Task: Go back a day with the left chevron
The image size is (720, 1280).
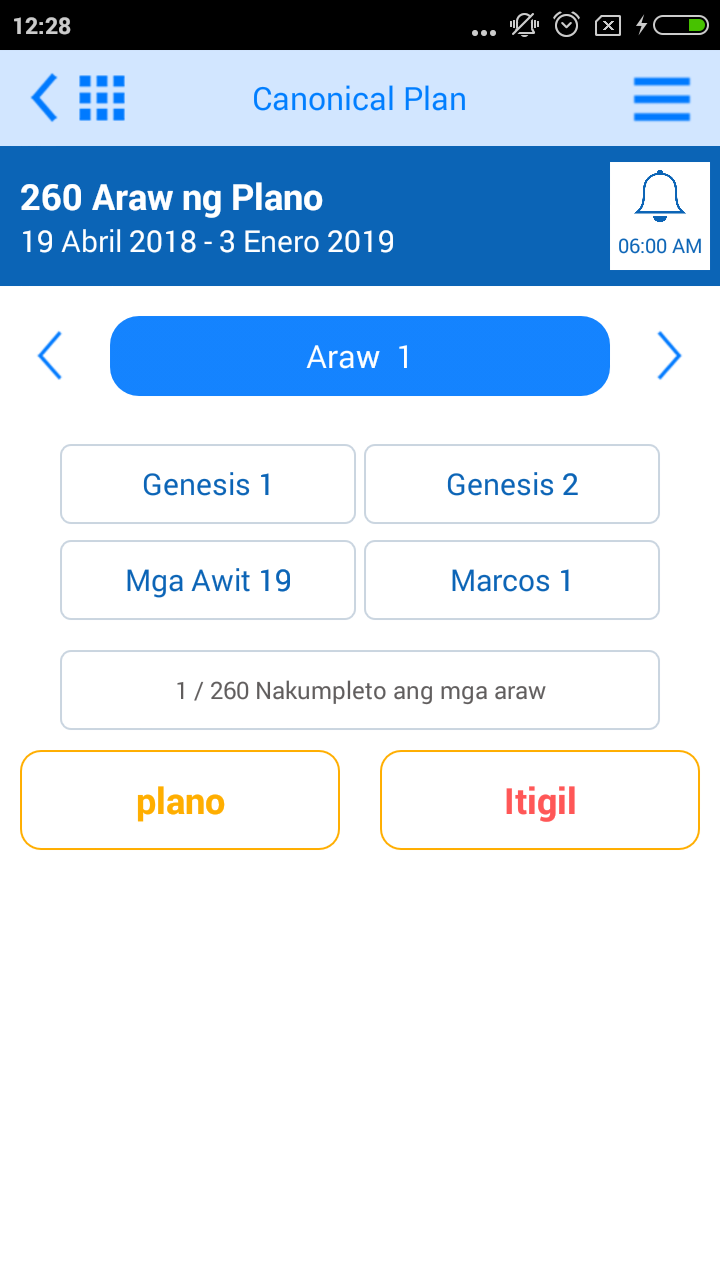Action: point(50,356)
